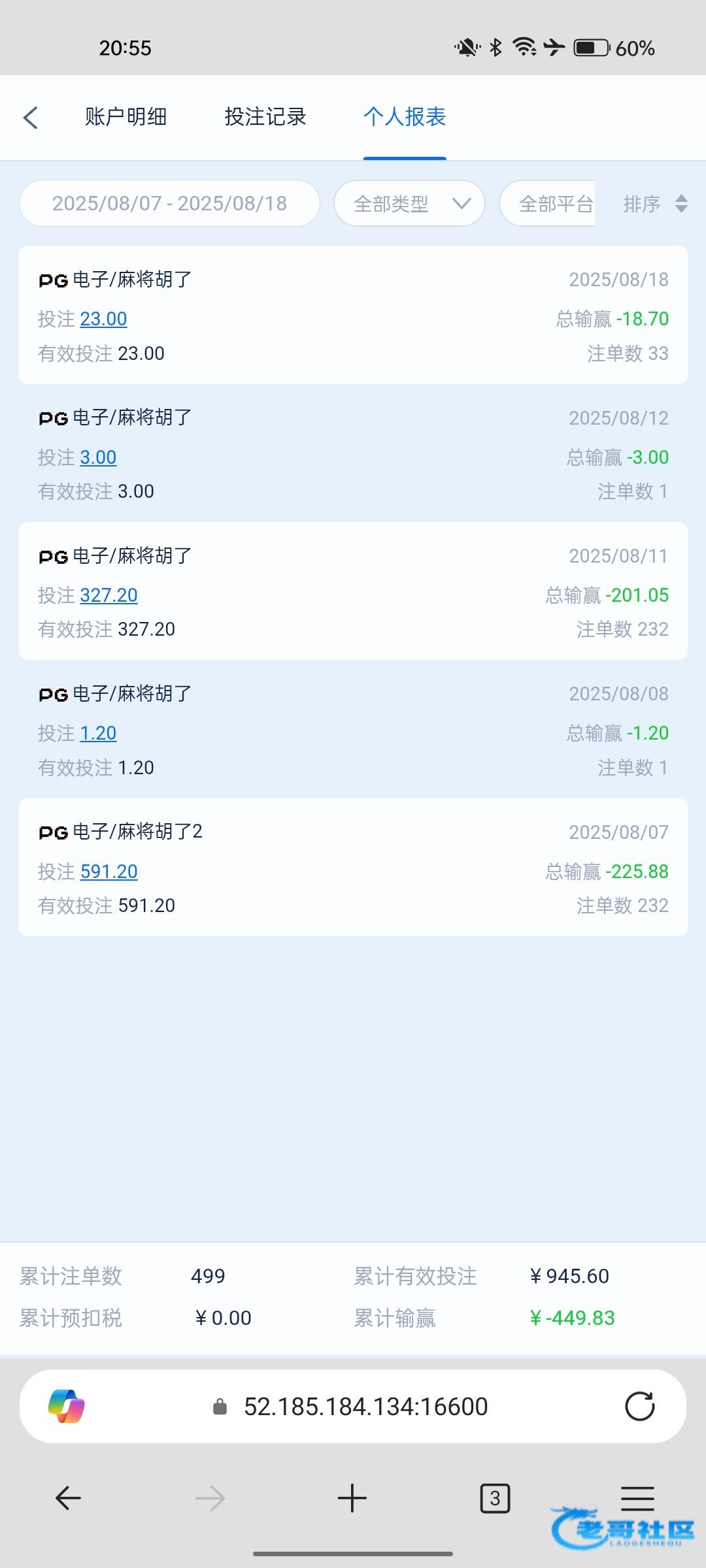Viewport: 706px width, 1568px height.
Task: Go back in the browser toolbar
Action: pos(68,1498)
